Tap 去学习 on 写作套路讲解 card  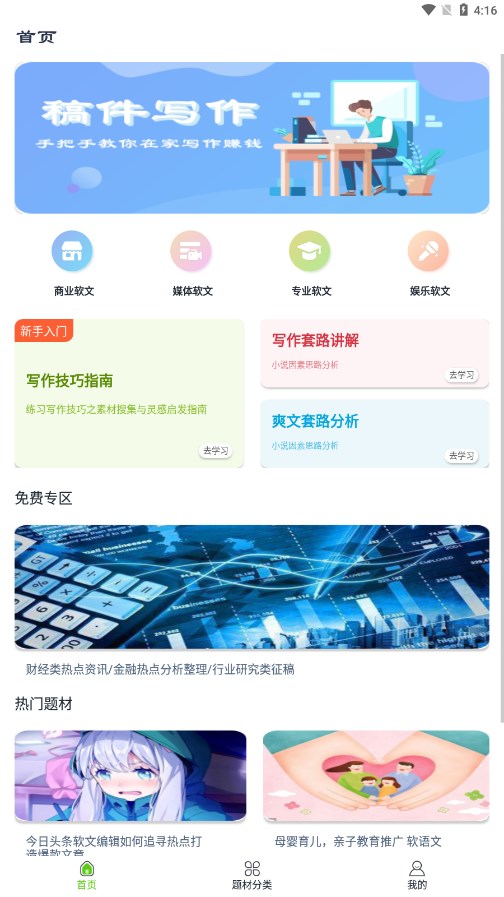click(x=461, y=375)
